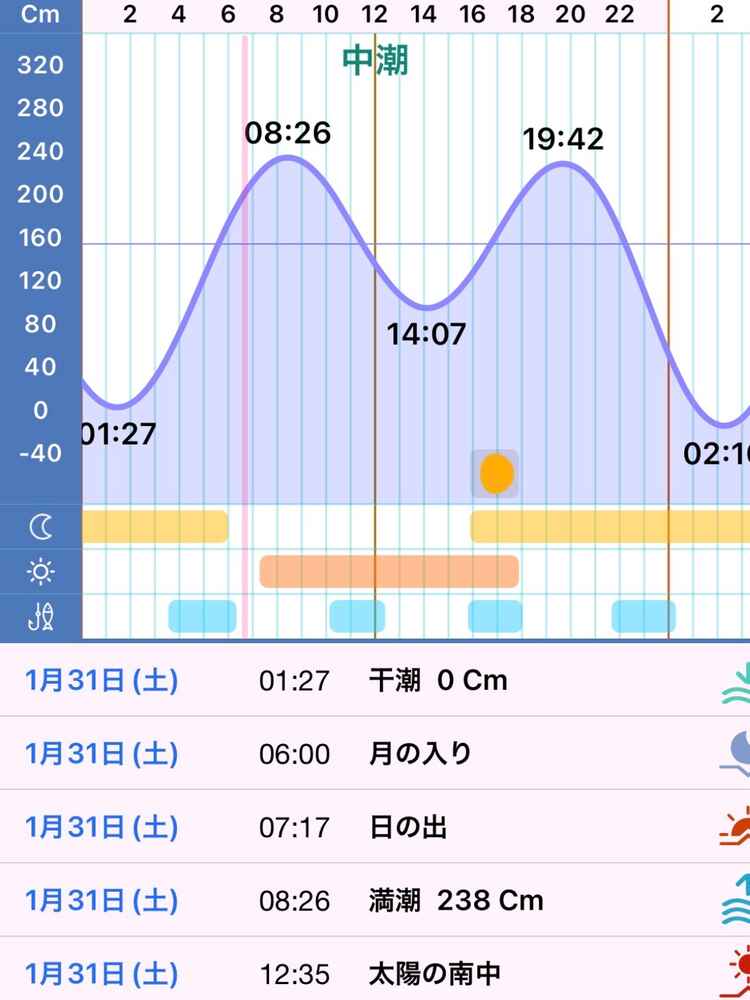The width and height of the screenshot is (750, 1000).
Task: Tap the 07:17 sunrise row
Action: pyautogui.click(x=375, y=827)
